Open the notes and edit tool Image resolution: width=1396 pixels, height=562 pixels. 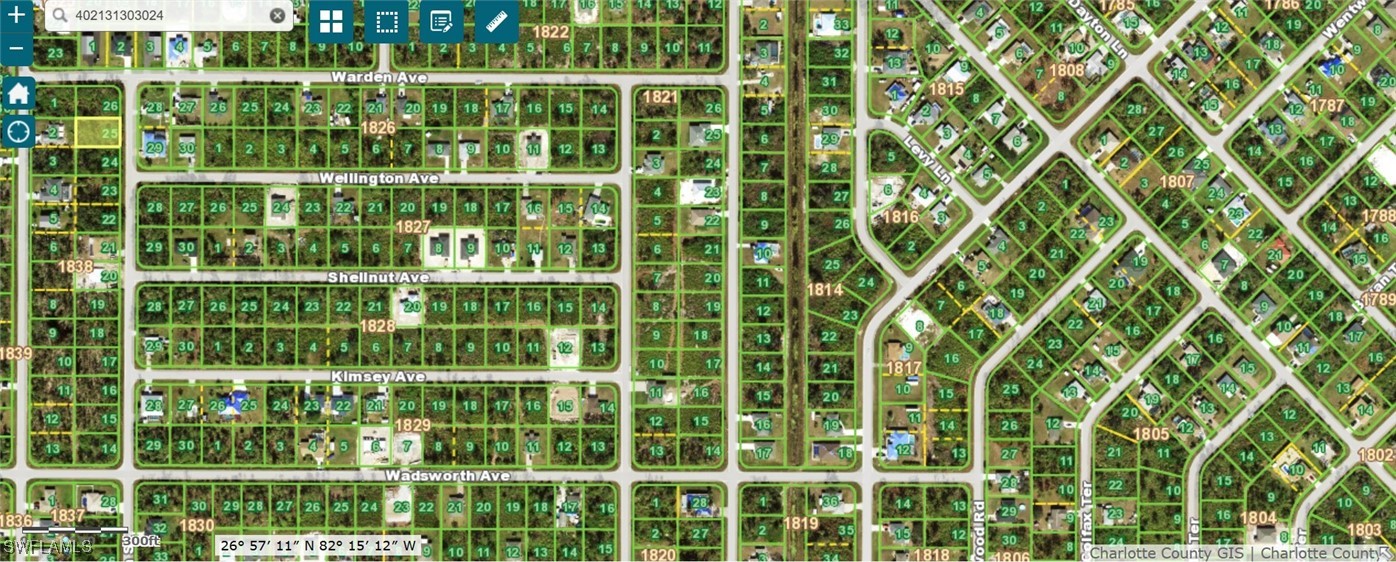[440, 22]
